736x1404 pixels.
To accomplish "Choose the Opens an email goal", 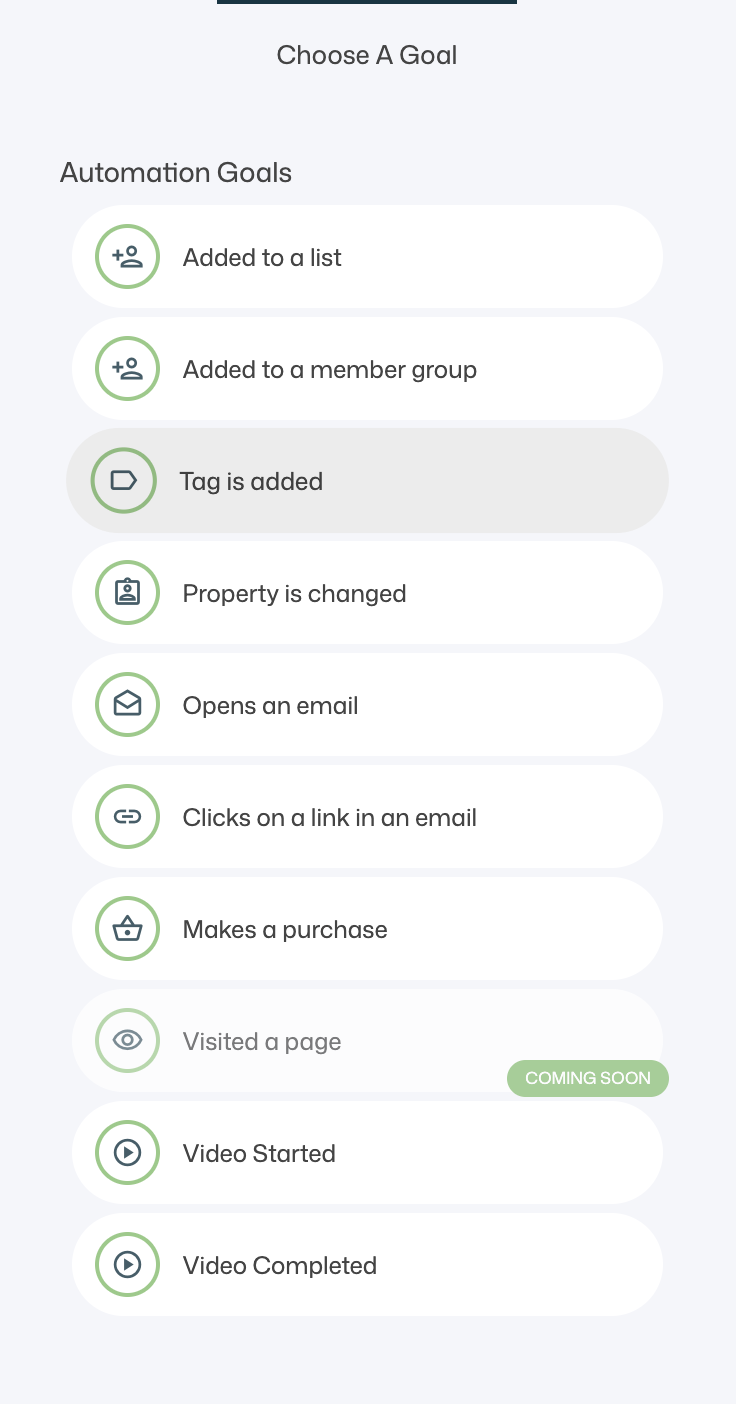I will pos(366,706).
